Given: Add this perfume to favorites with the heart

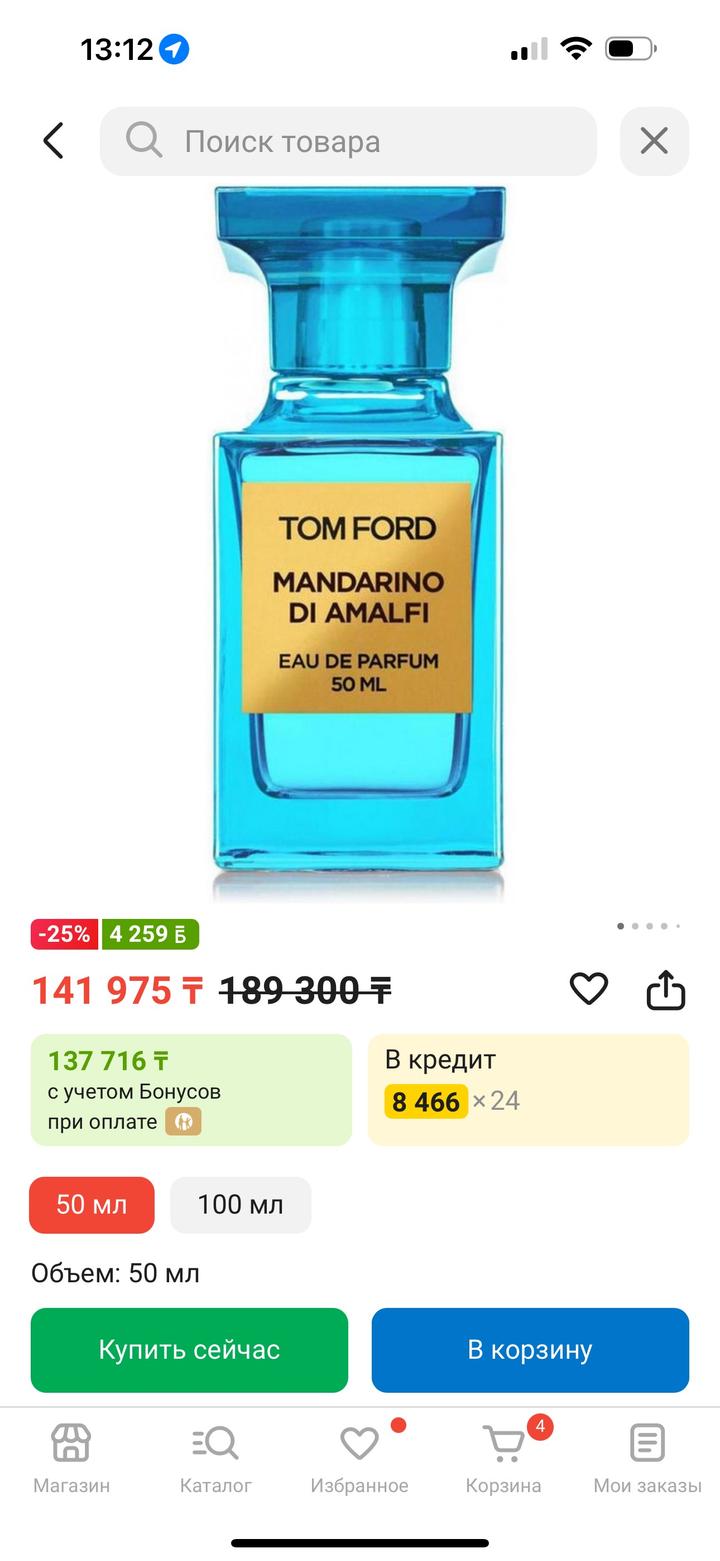Looking at the screenshot, I should click(589, 989).
